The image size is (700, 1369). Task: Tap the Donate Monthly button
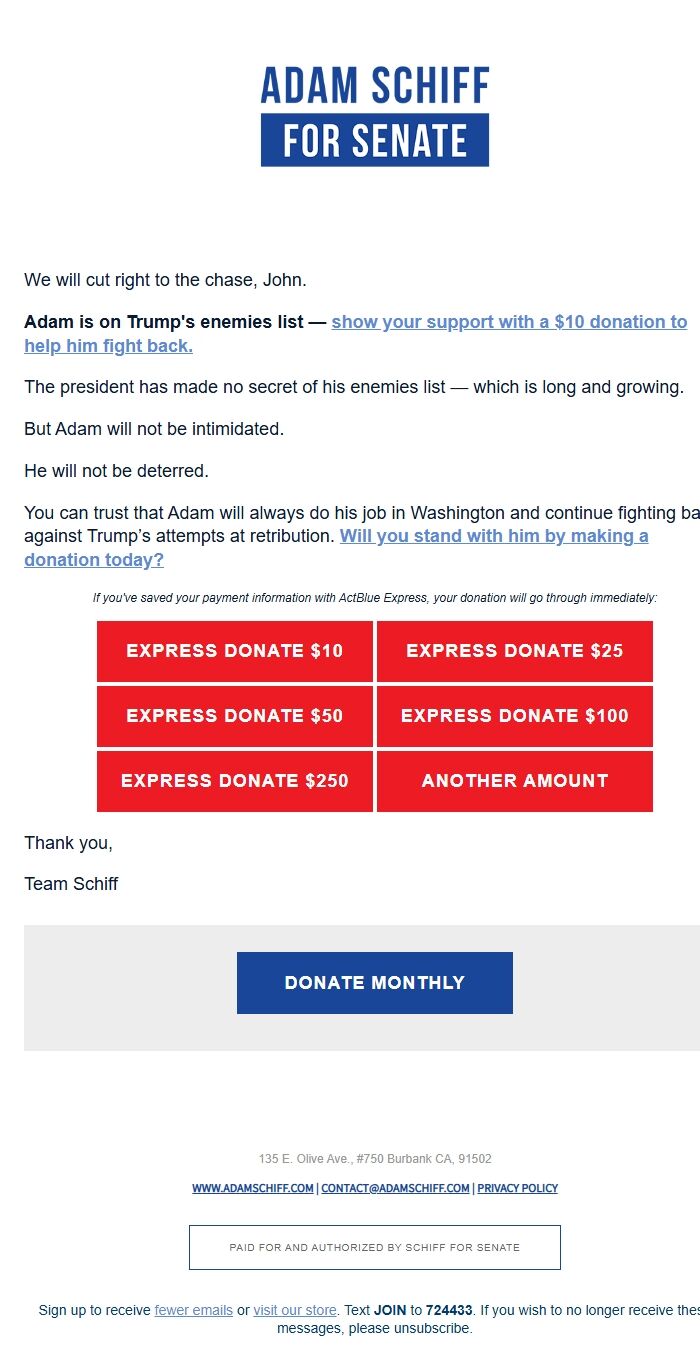(x=375, y=983)
